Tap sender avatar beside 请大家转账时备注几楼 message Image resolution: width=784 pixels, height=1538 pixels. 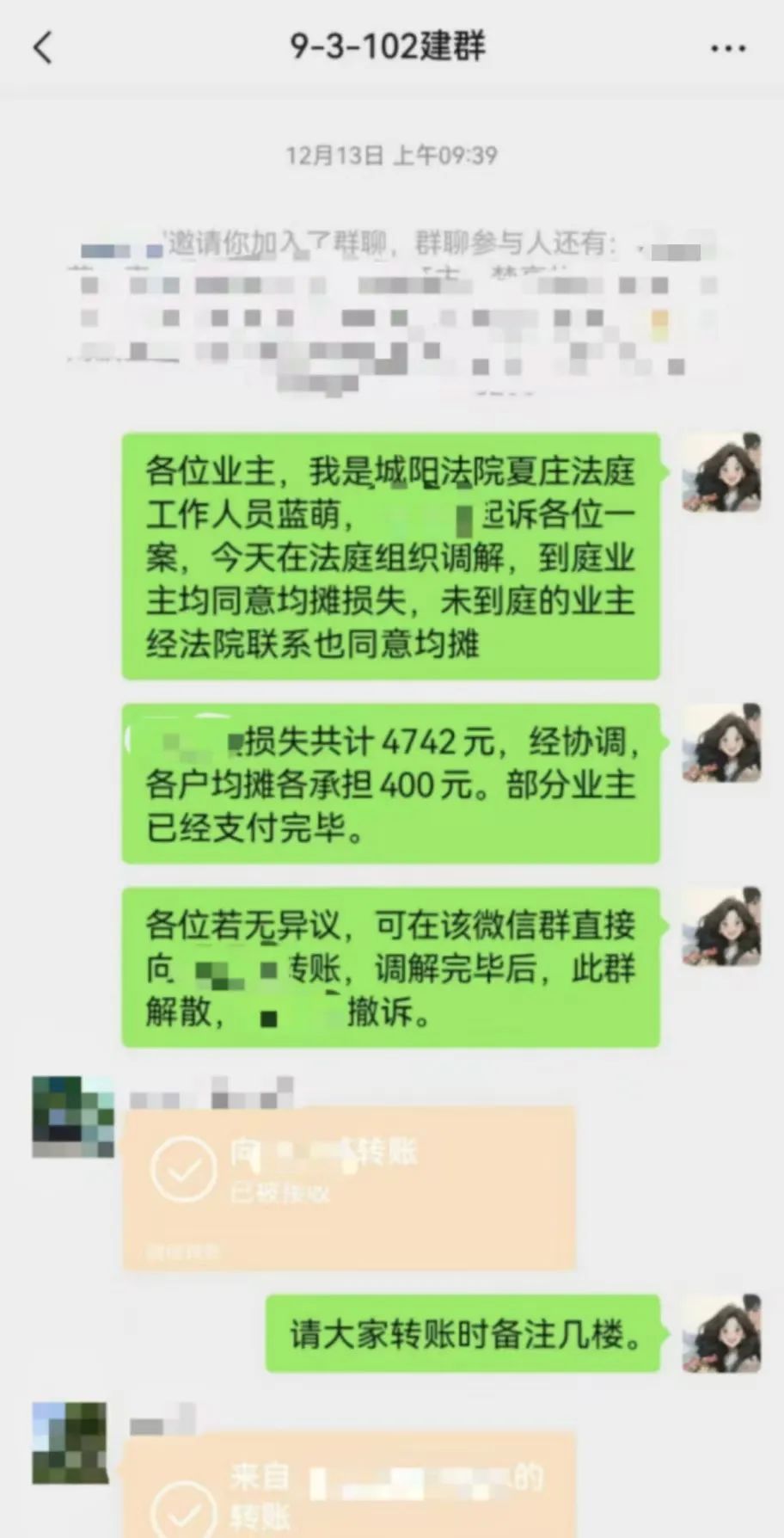pos(721,1333)
